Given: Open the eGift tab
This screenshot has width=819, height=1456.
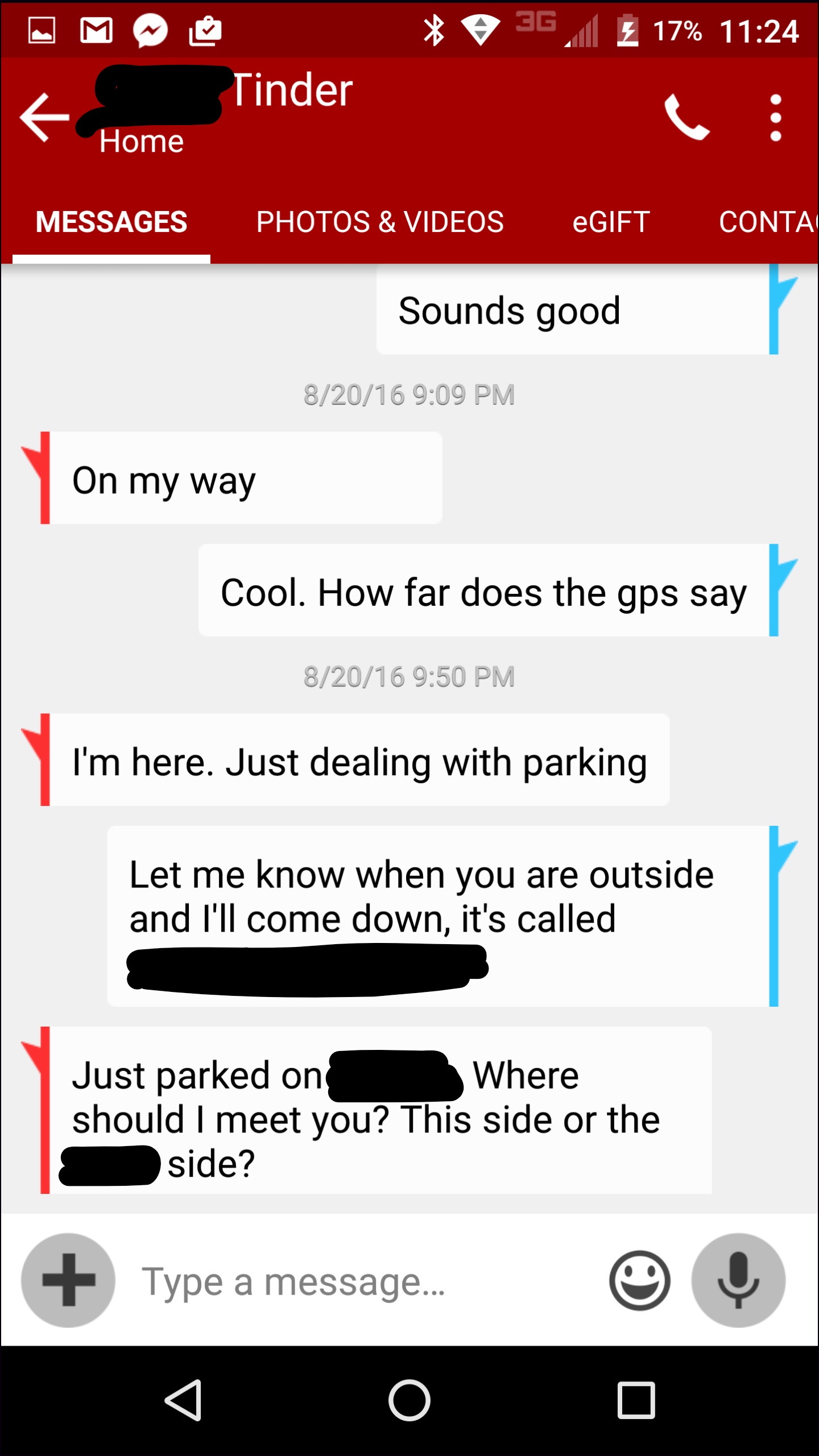Looking at the screenshot, I should 611,222.
